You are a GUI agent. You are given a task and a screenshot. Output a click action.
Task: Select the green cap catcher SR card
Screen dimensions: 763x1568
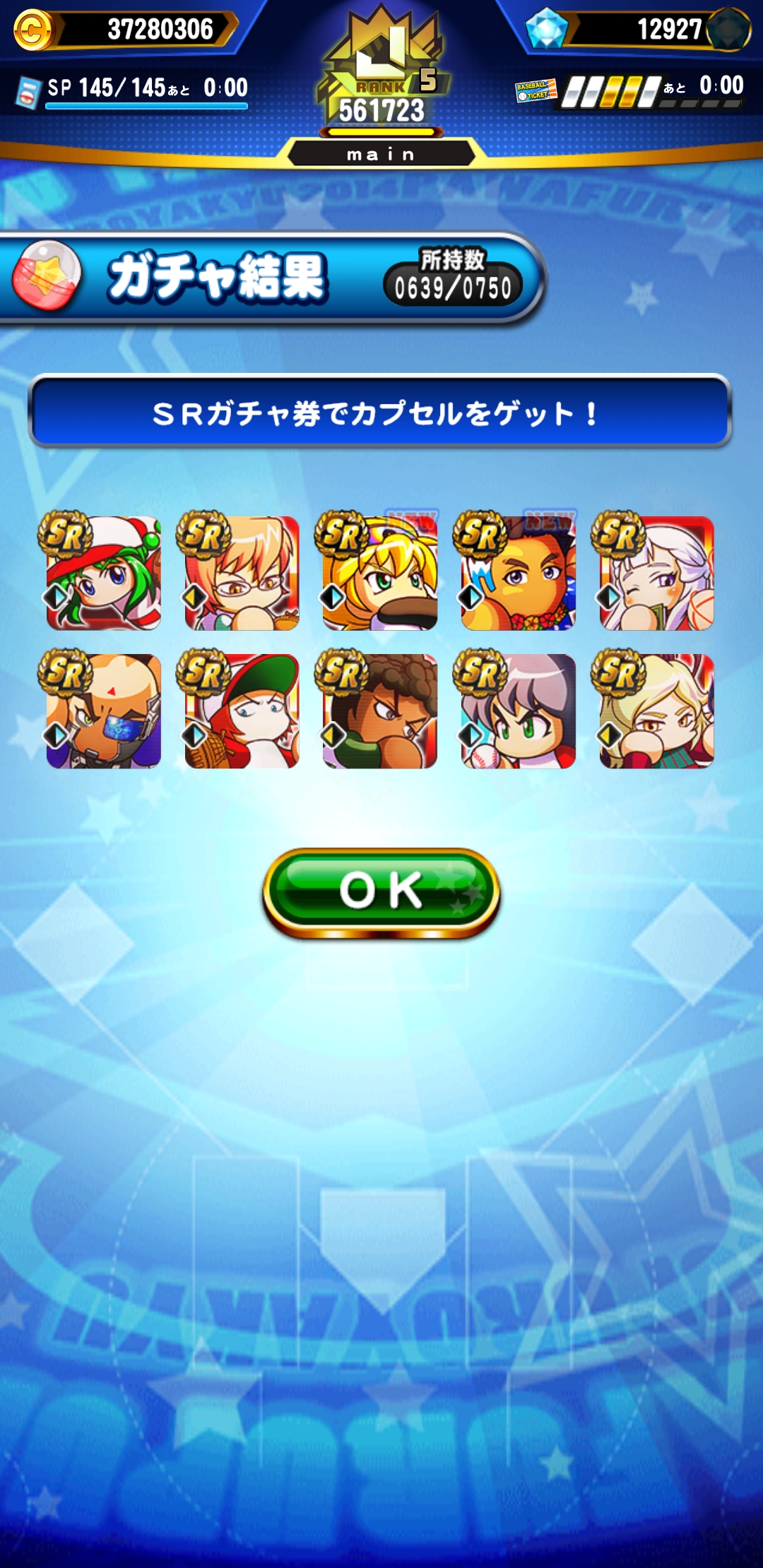click(242, 711)
